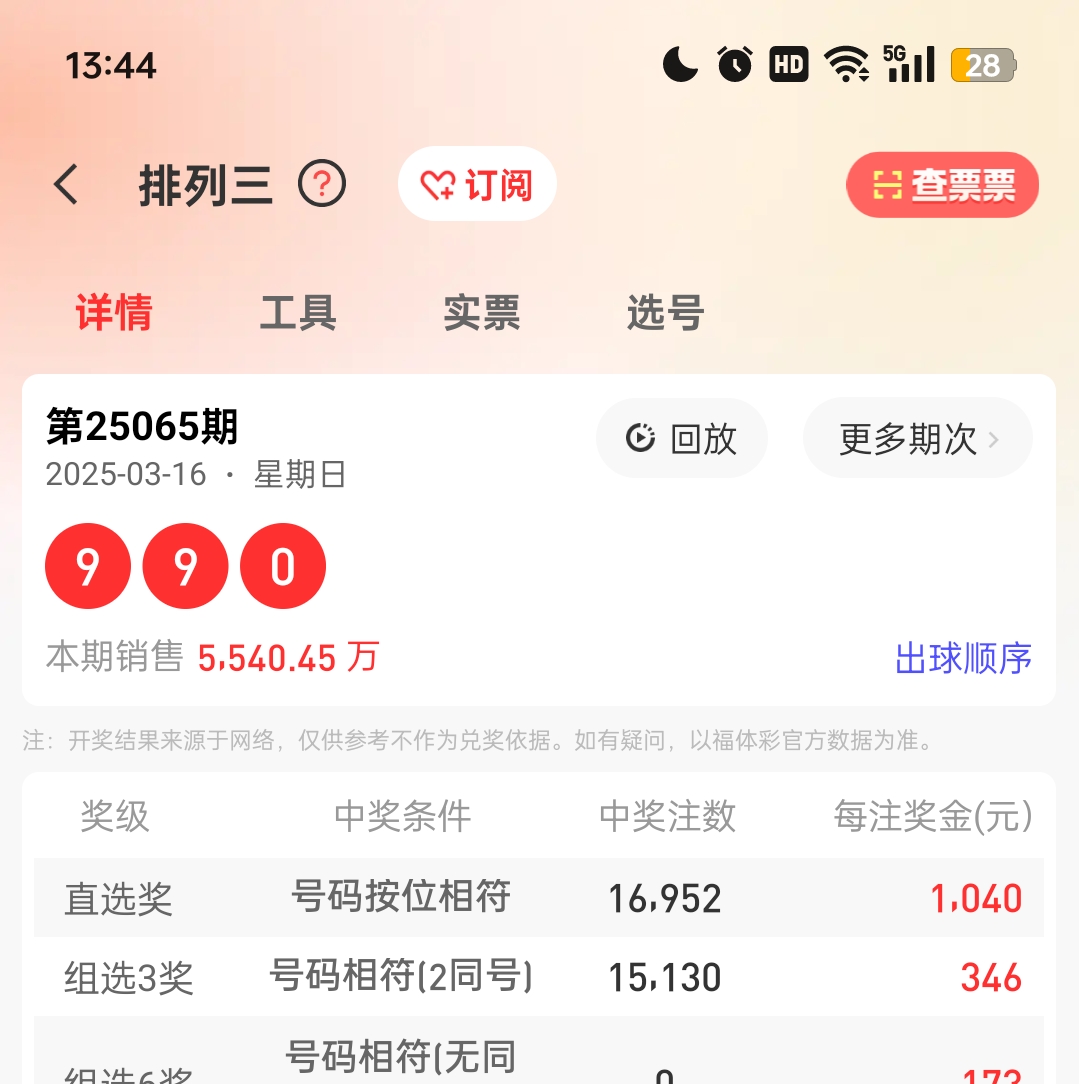1079x1084 pixels.
Task: Open the help question mark beside 排列三
Action: [321, 184]
